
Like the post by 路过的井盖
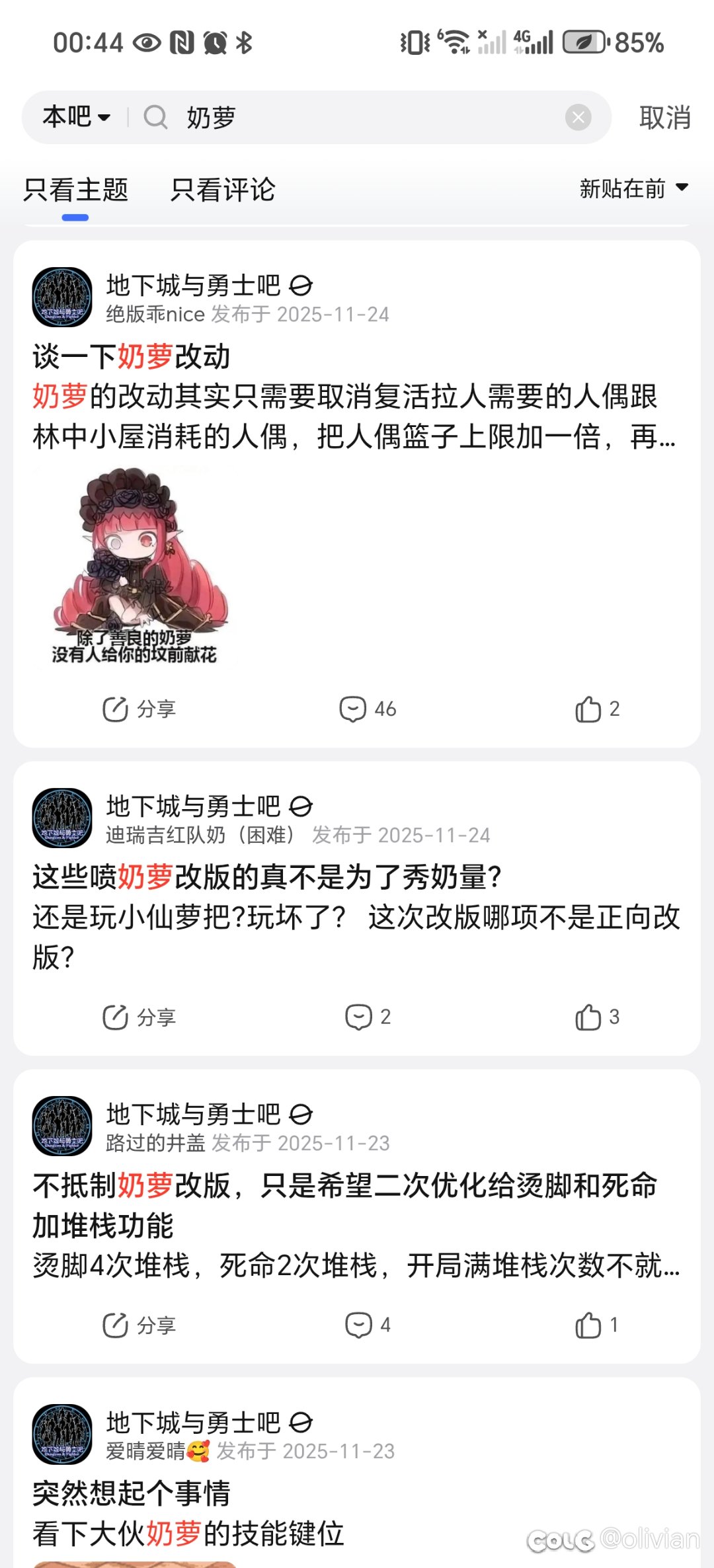pos(596,1325)
